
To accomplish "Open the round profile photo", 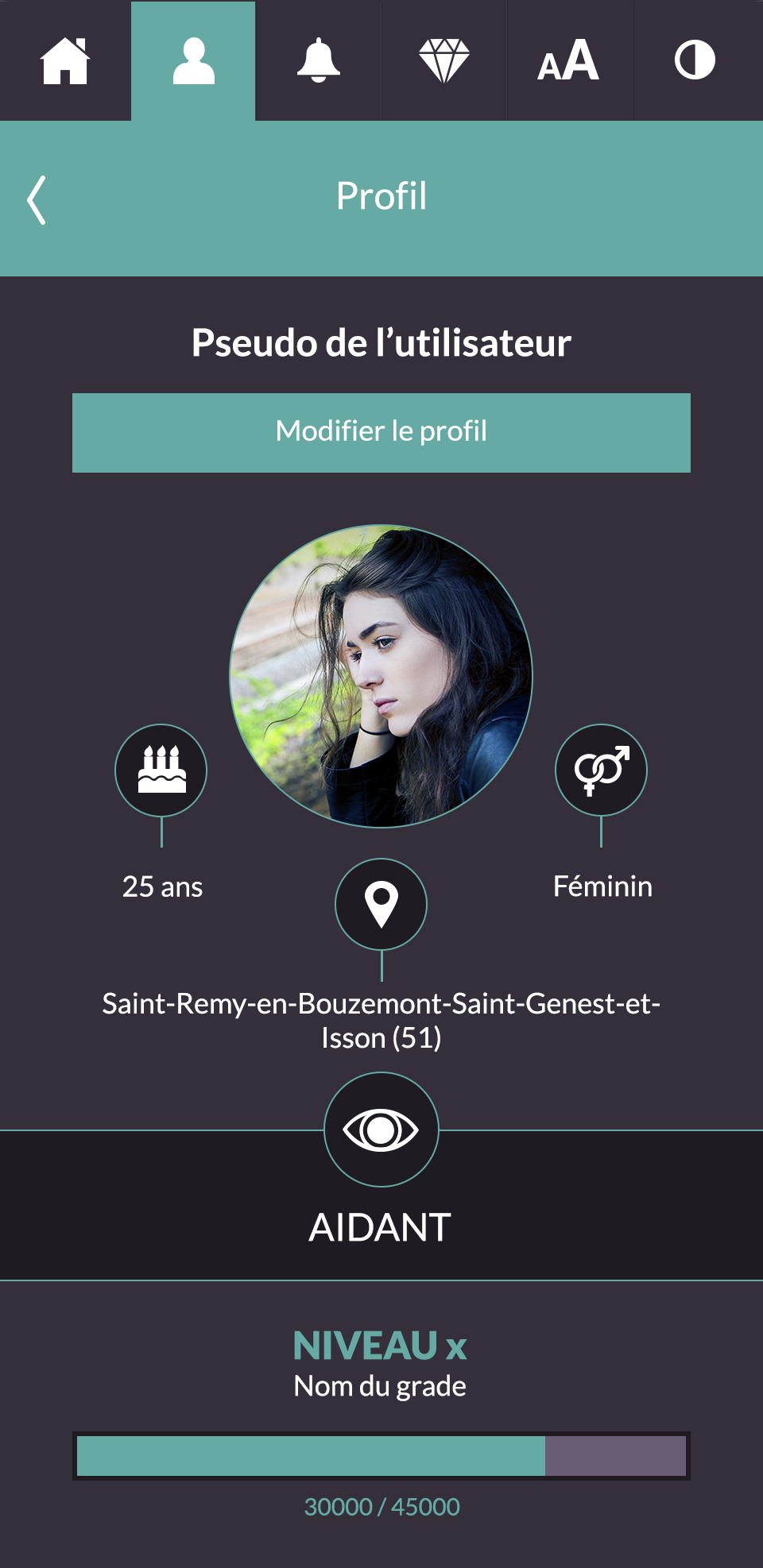I will tap(381, 676).
